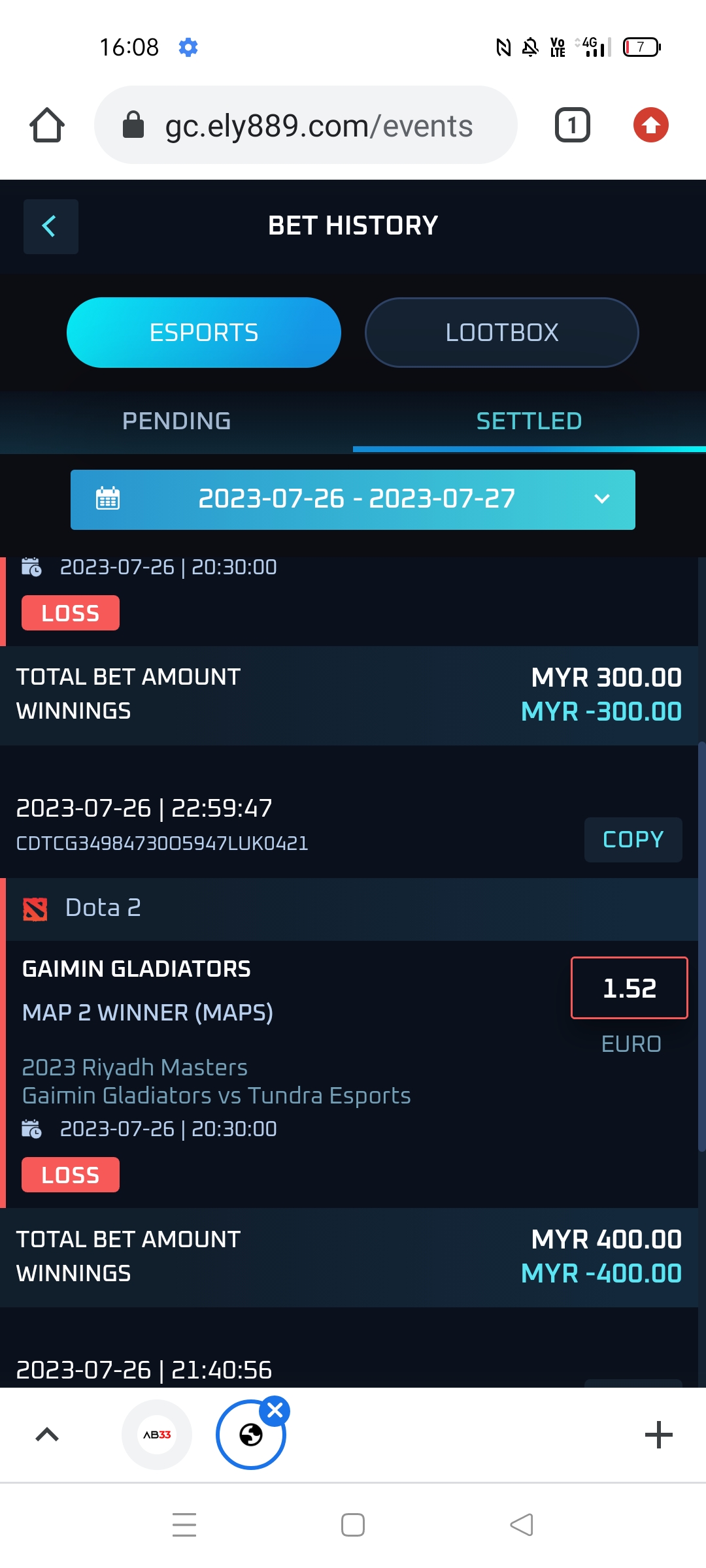Click the padlock icon in the address bar

(133, 124)
